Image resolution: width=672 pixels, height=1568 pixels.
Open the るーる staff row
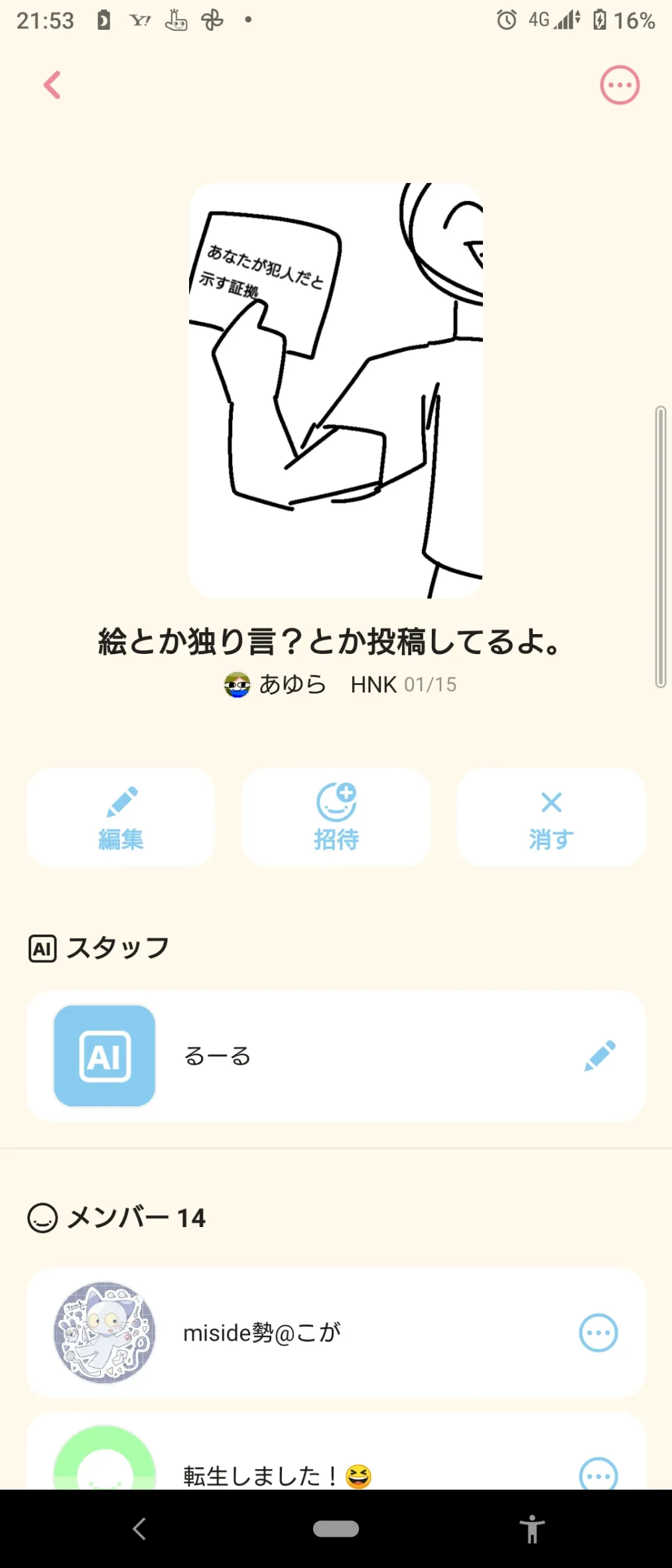coord(332,1055)
